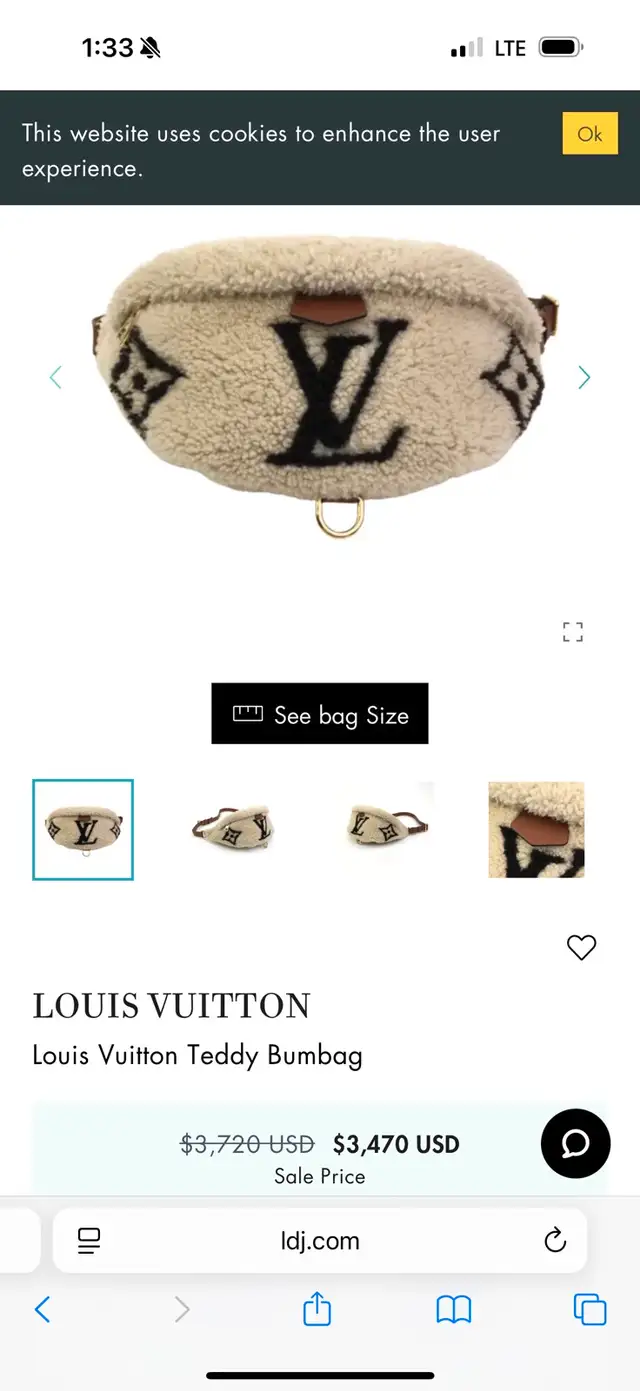Image resolution: width=640 pixels, height=1391 pixels.
Task: Show the next product image
Action: point(584,377)
